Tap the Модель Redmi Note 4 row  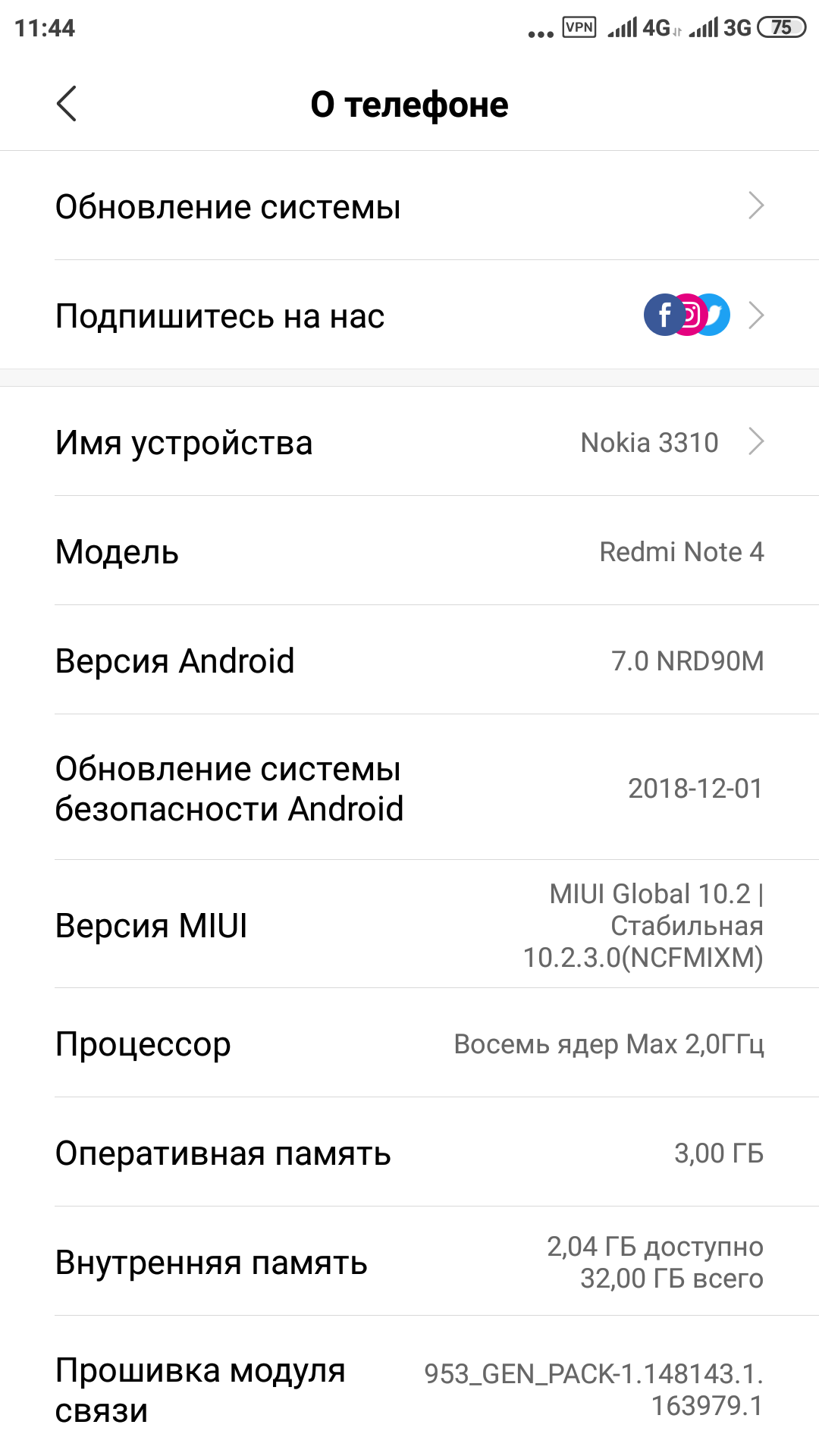click(409, 551)
